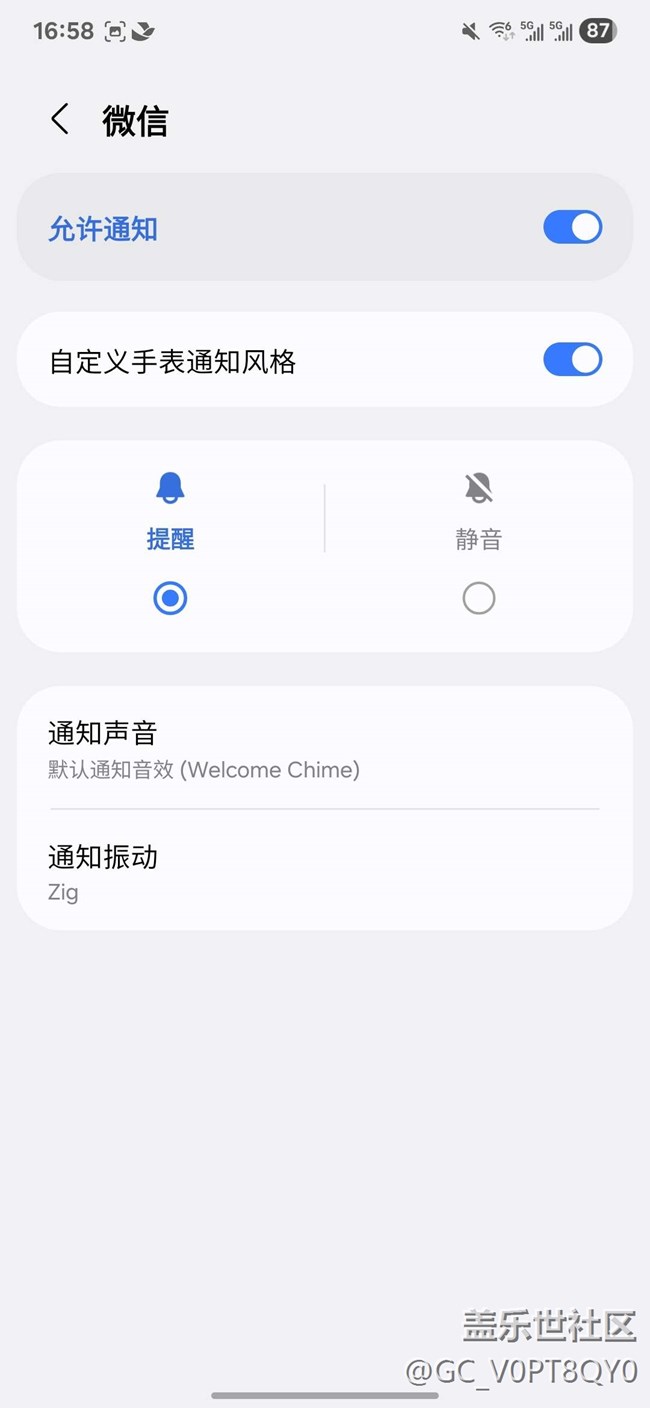Open 通知声音 sound settings
Image resolution: width=650 pixels, height=1408 pixels.
[324, 750]
